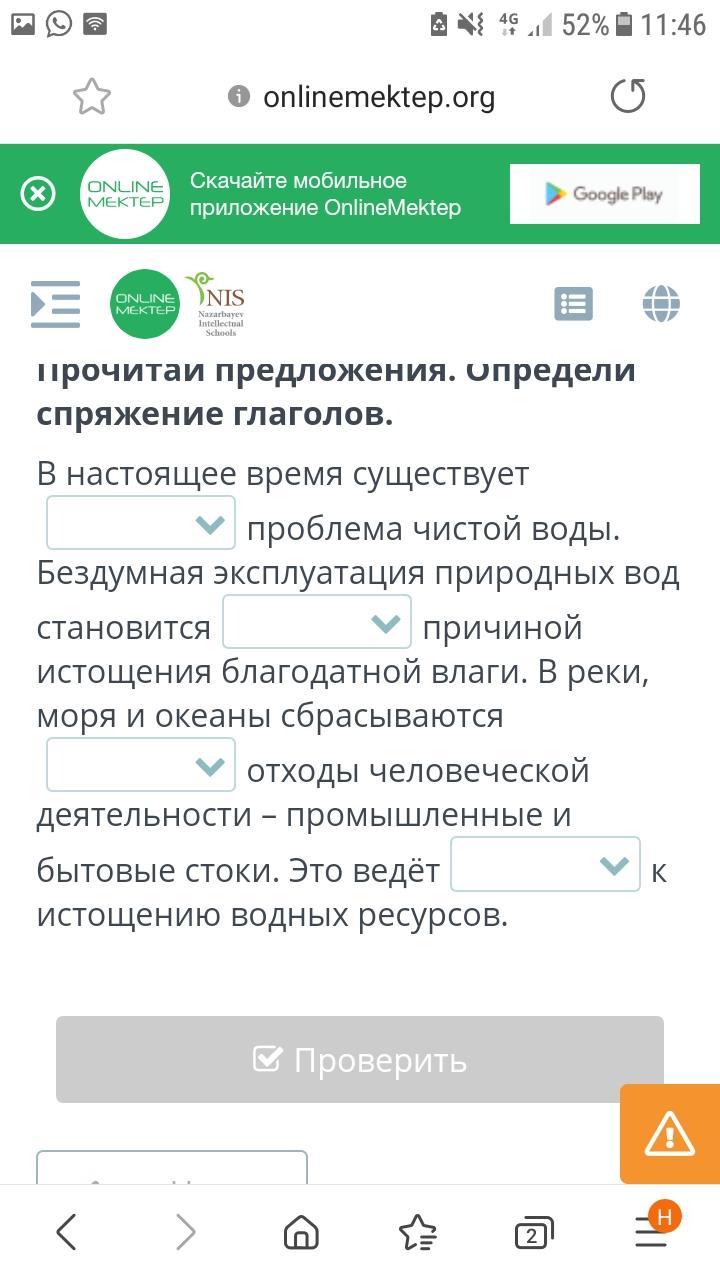Open the Google Play download button
Viewport: 720px width, 1280px height.
603,194
